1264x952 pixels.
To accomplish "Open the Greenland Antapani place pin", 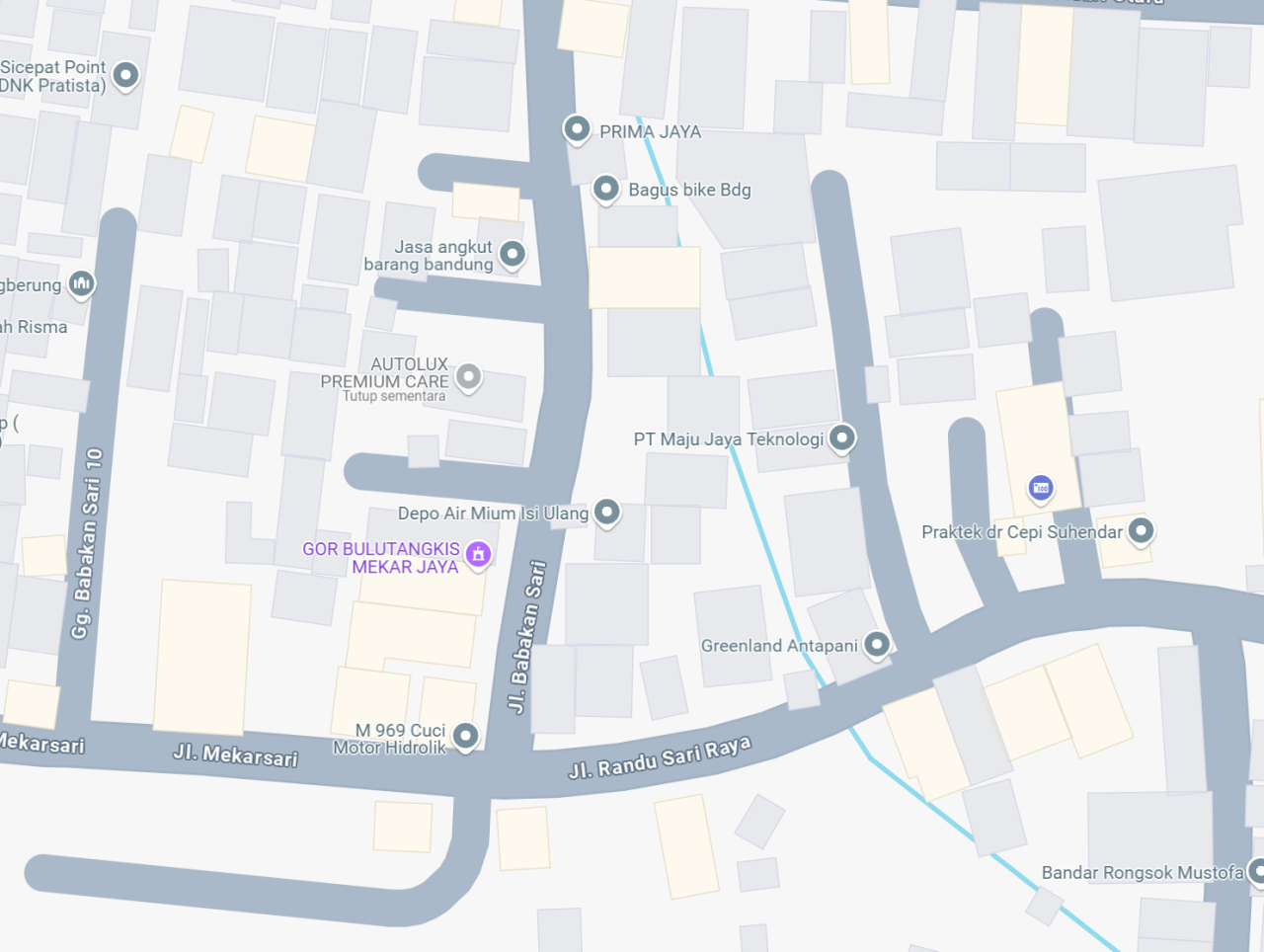I will click(x=876, y=645).
